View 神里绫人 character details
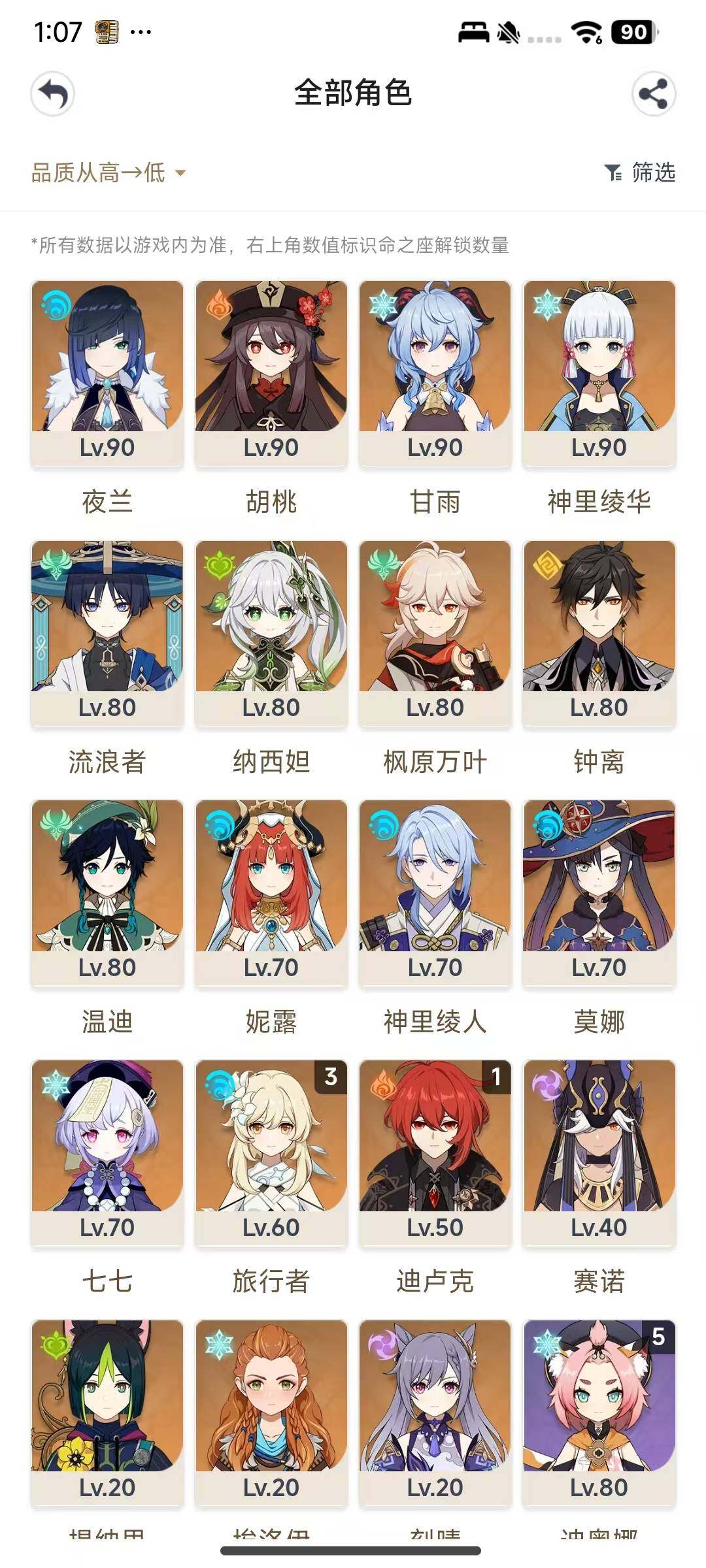The image size is (706, 1568). 435,892
